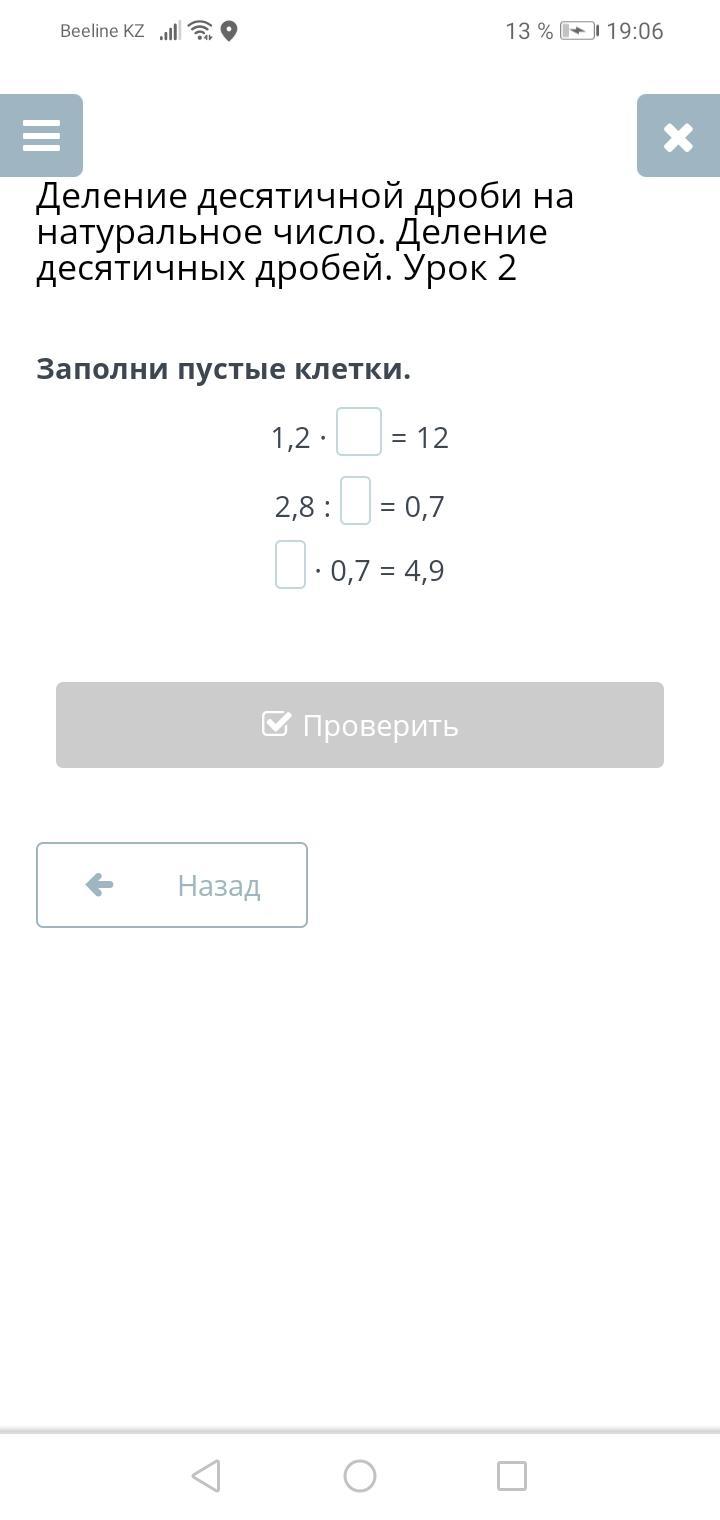Focus the empty box in 2,8 : _ = 0,7
Viewport: 720px width, 1520px height.
[355, 501]
